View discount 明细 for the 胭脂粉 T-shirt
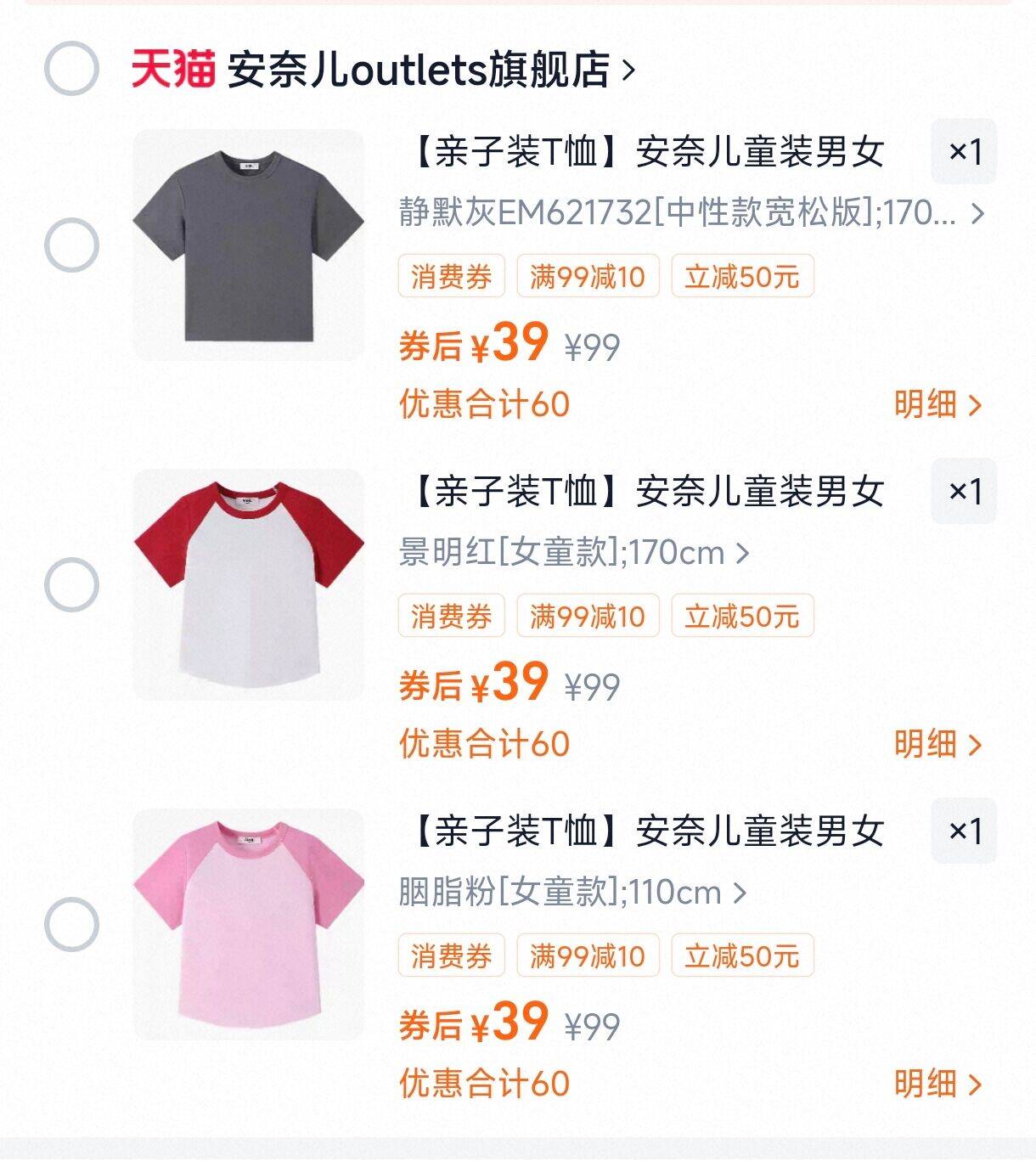Screen dimensions: 1036x1161 (937, 1084)
